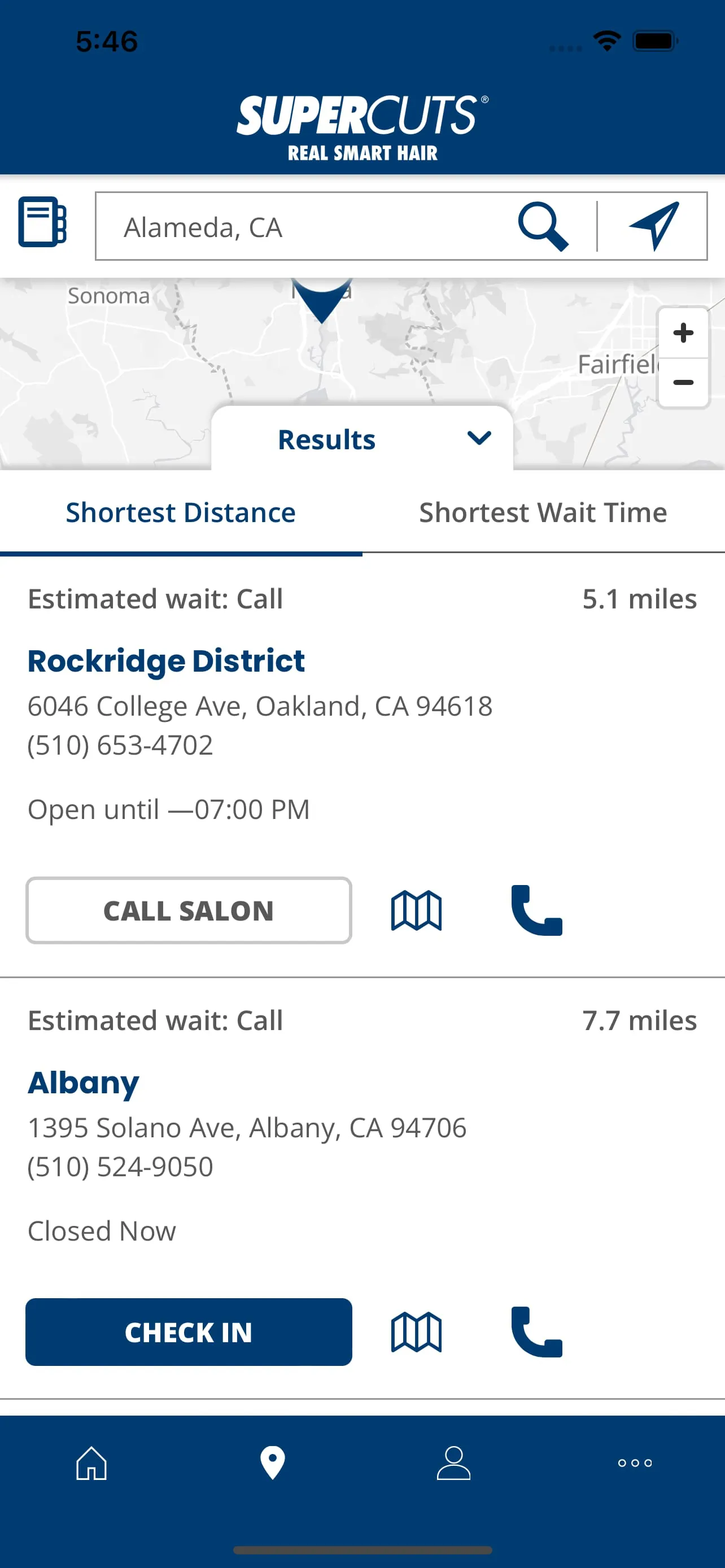Zoom into the map with plus button
Image resolution: width=725 pixels, height=1568 pixels.
pyautogui.click(x=684, y=332)
